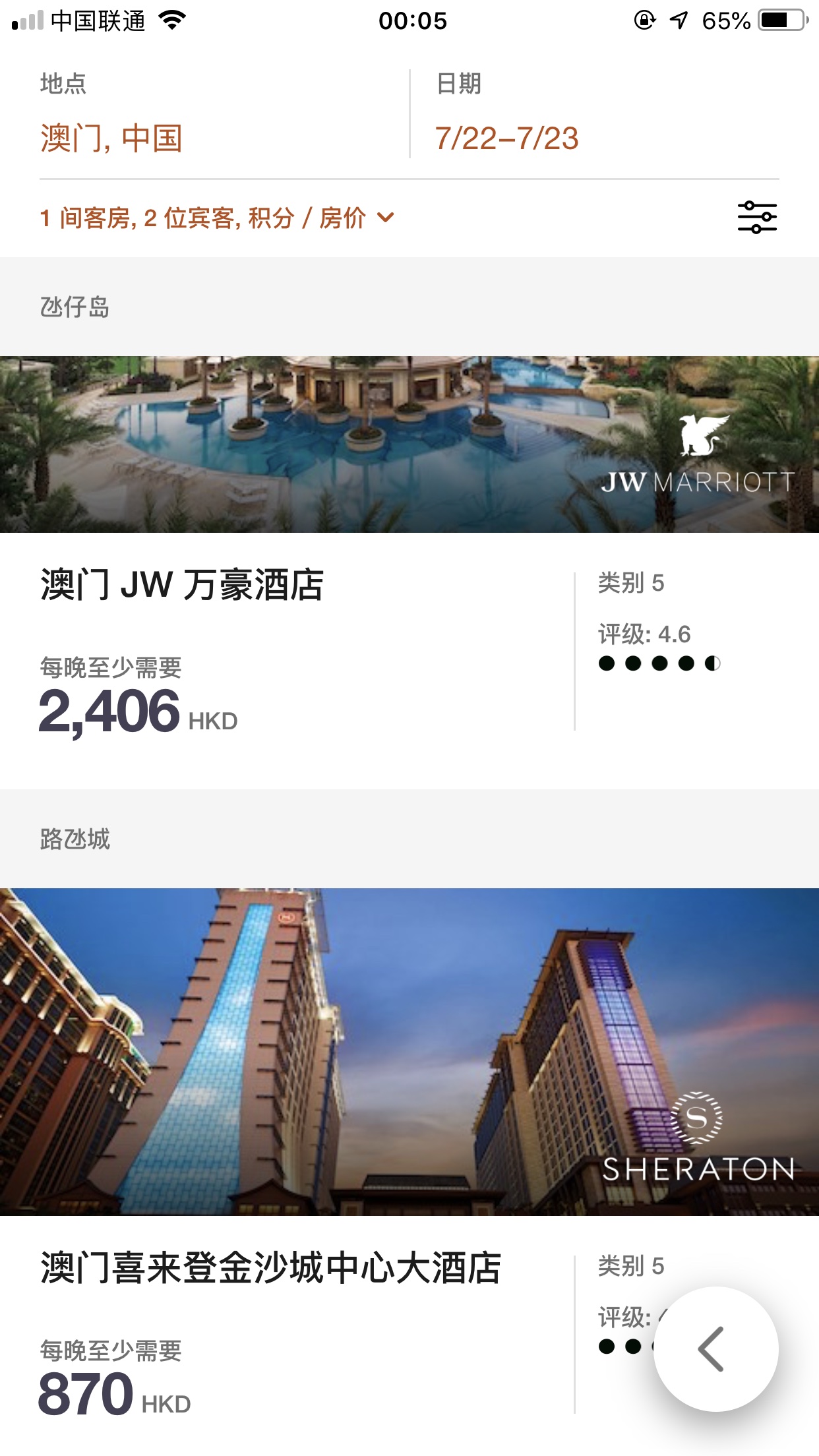
Task: Tap the floating back arrow button
Action: click(715, 1349)
